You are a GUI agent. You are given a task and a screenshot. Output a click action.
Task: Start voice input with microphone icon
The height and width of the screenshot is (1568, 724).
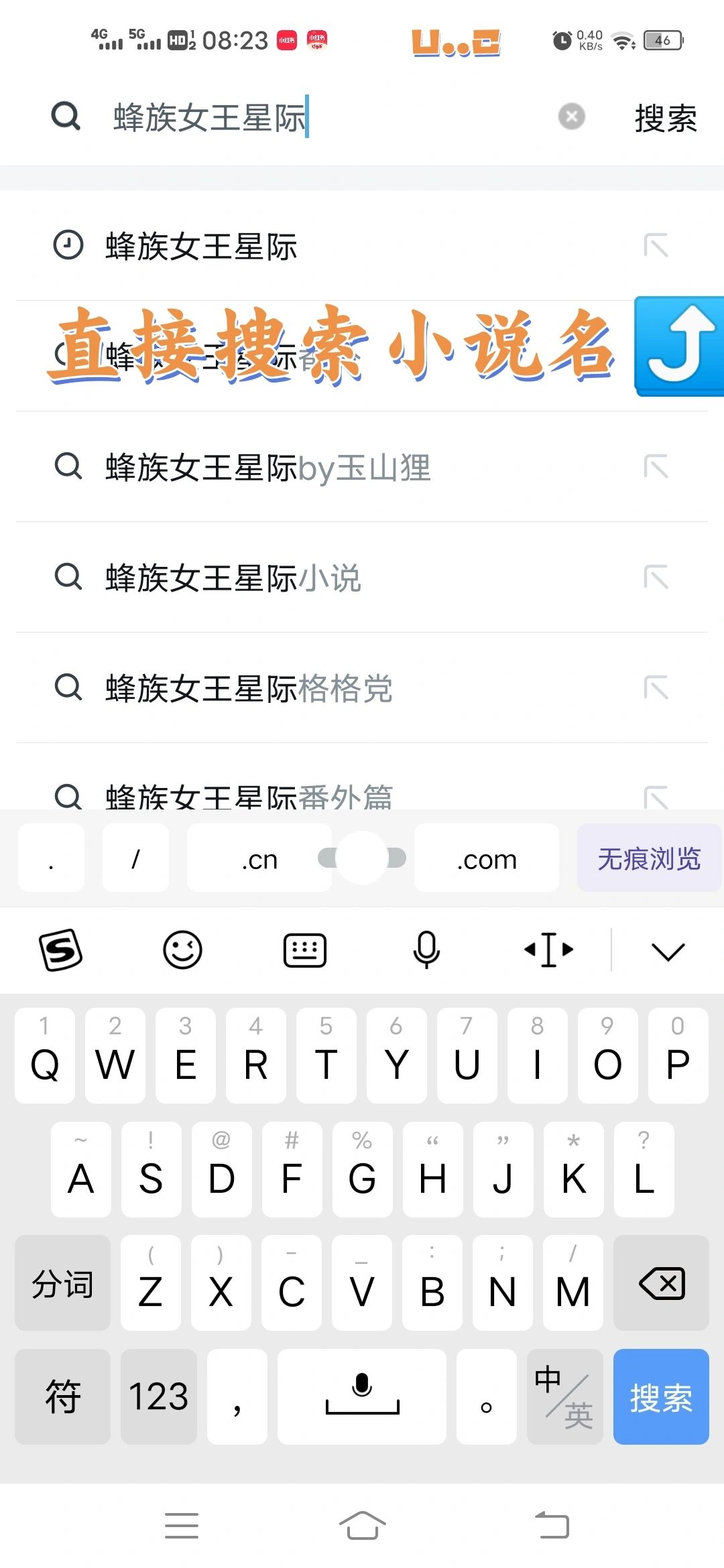(426, 950)
